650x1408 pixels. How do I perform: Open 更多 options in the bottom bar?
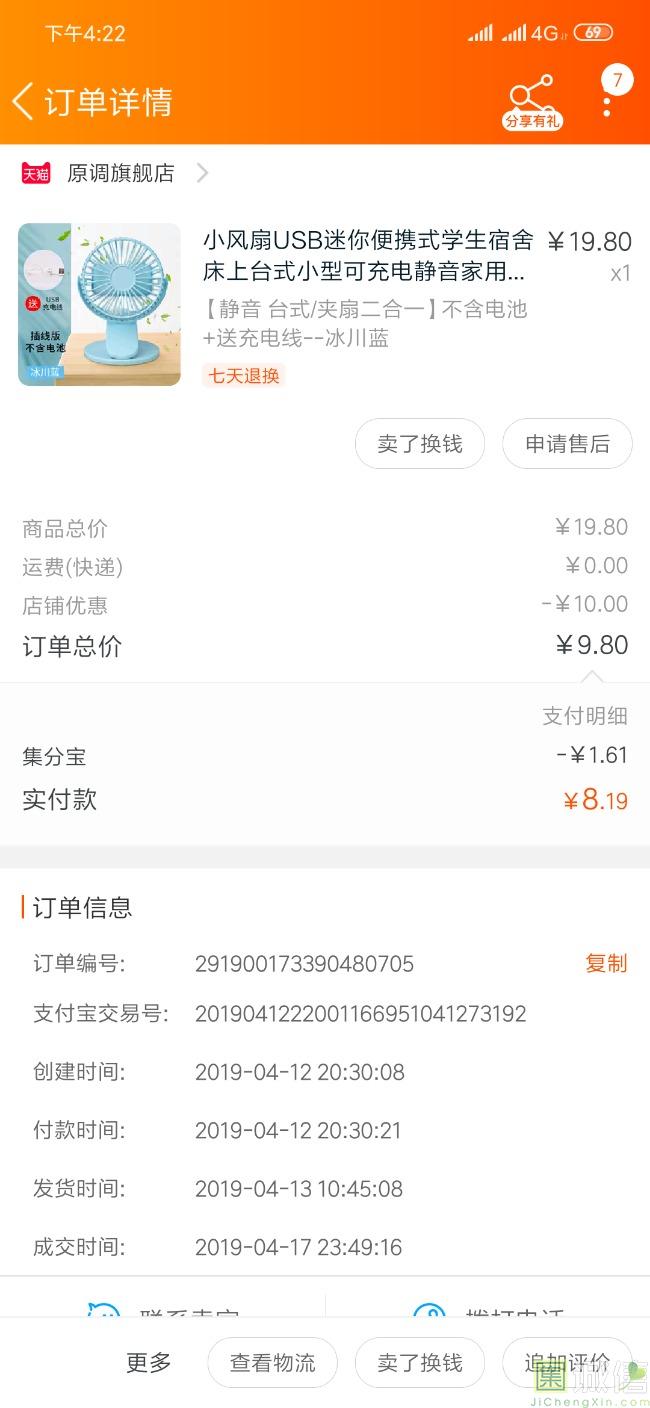pyautogui.click(x=149, y=1362)
